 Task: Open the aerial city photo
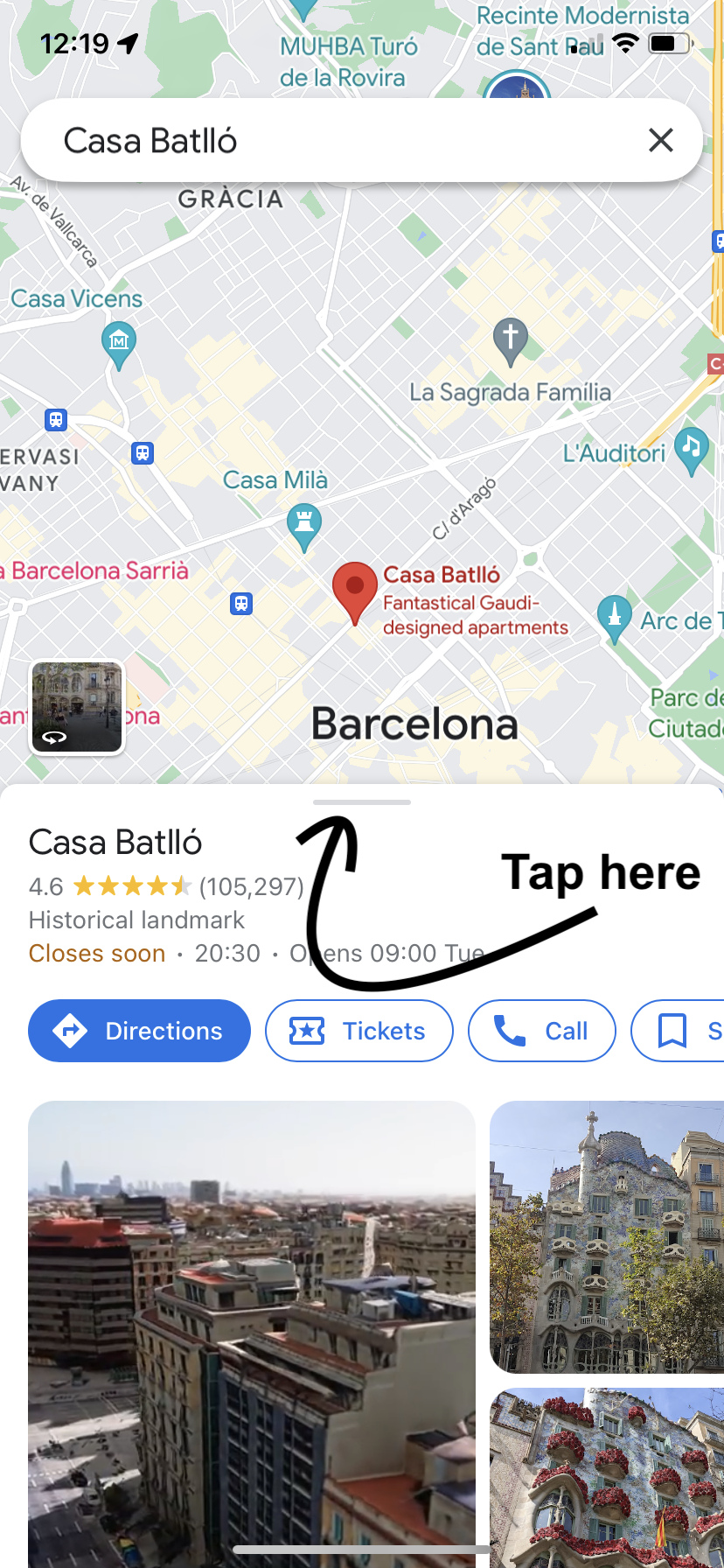[x=252, y=1330]
